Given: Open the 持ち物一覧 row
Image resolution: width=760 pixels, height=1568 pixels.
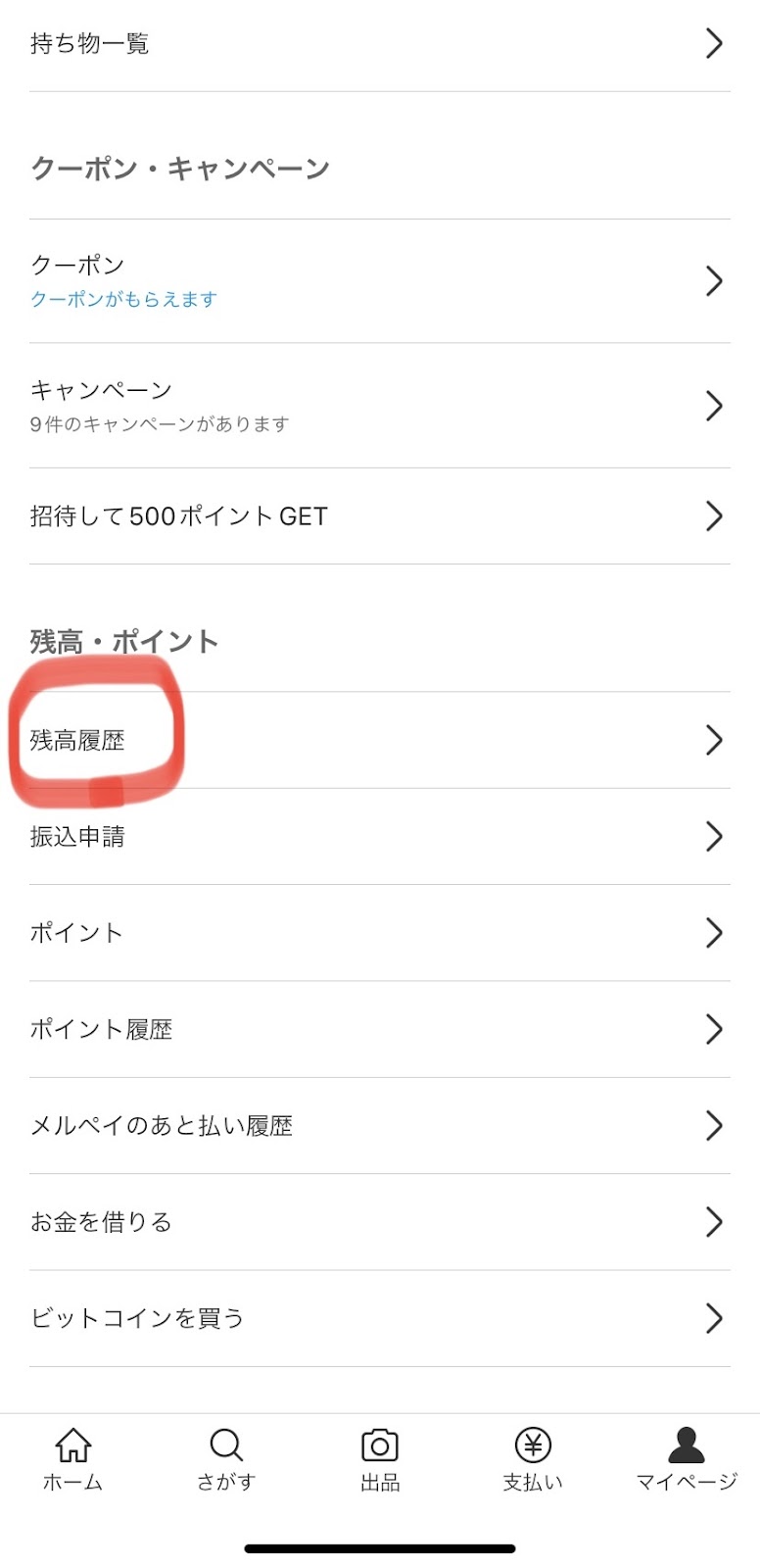Looking at the screenshot, I should coord(380,44).
